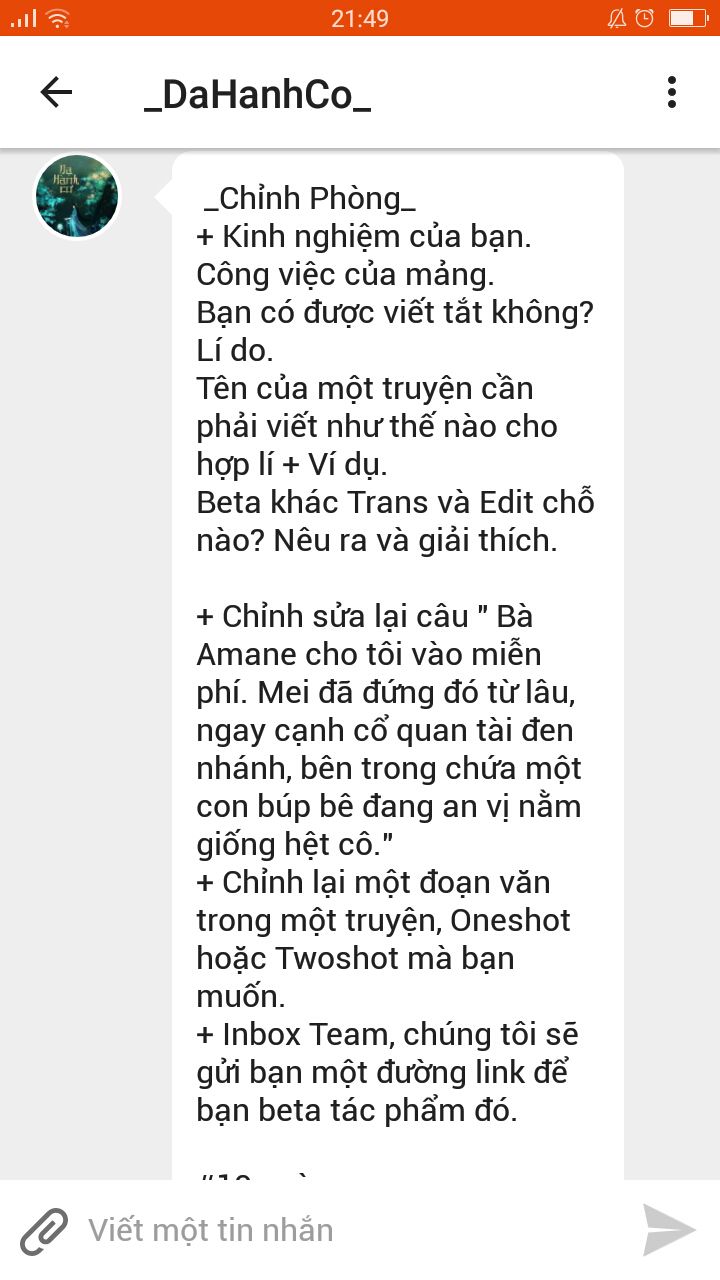Send the message with the arrow icon
Viewport: 720px width, 1280px height.
pyautogui.click(x=668, y=1230)
